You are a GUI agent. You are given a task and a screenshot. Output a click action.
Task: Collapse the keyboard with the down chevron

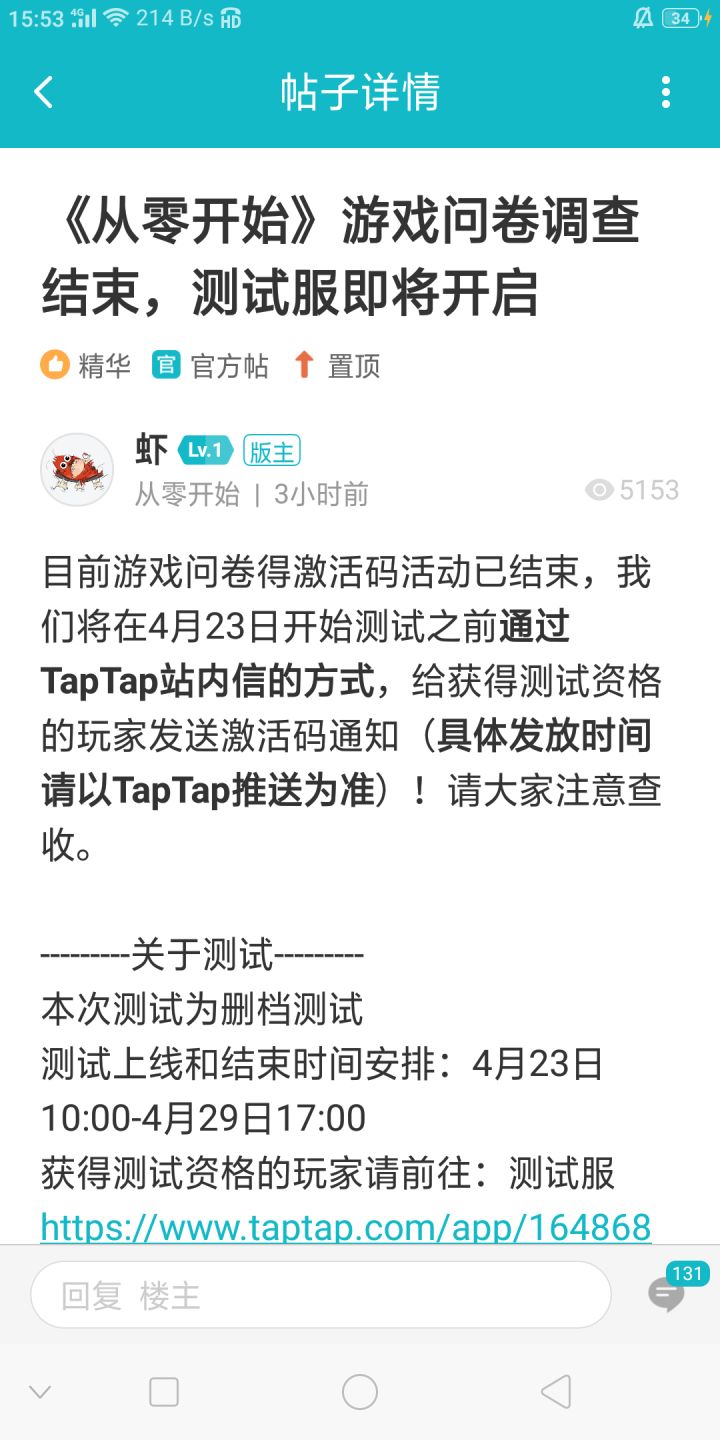(x=40, y=1390)
